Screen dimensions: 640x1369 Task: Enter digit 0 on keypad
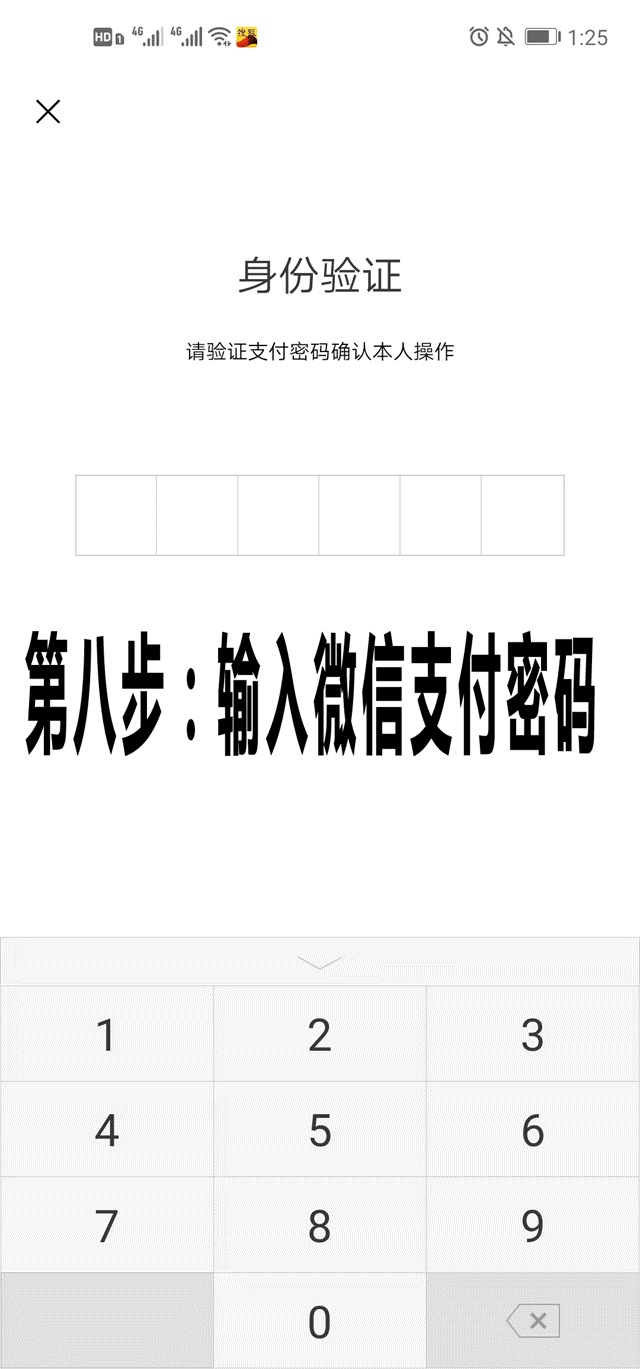click(320, 1321)
